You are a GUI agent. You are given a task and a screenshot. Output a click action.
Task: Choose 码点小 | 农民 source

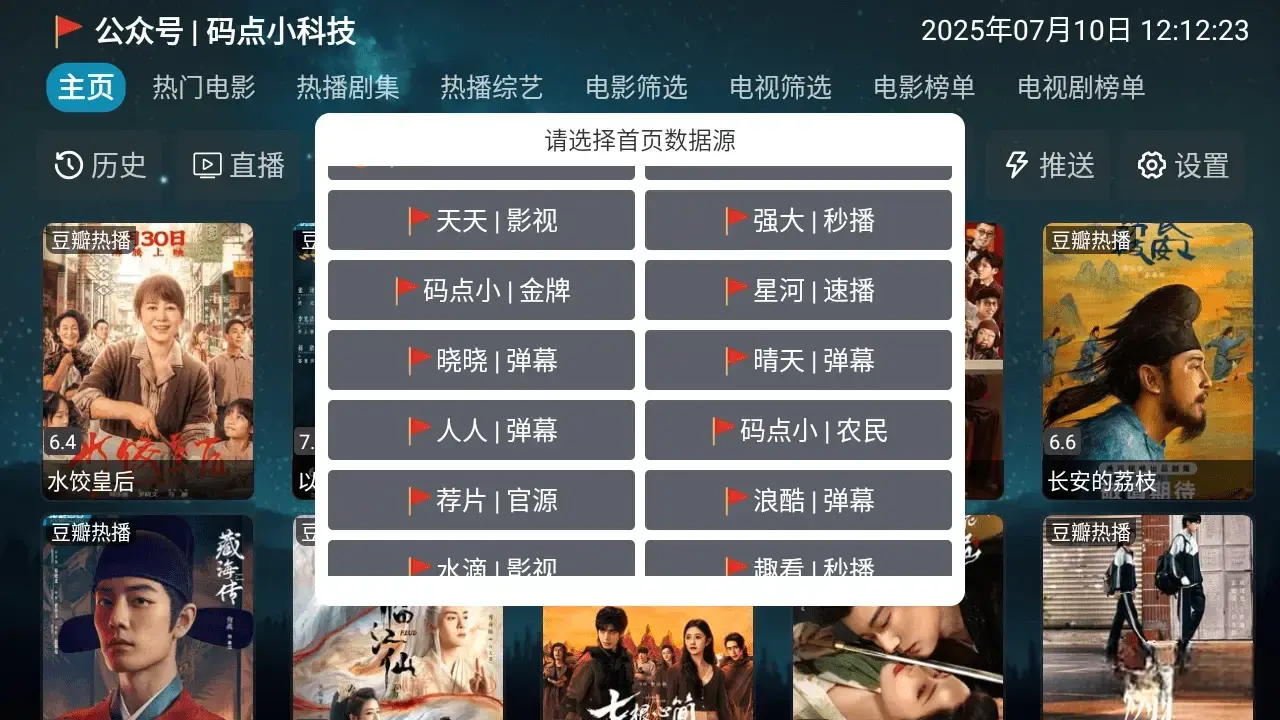[x=798, y=430]
